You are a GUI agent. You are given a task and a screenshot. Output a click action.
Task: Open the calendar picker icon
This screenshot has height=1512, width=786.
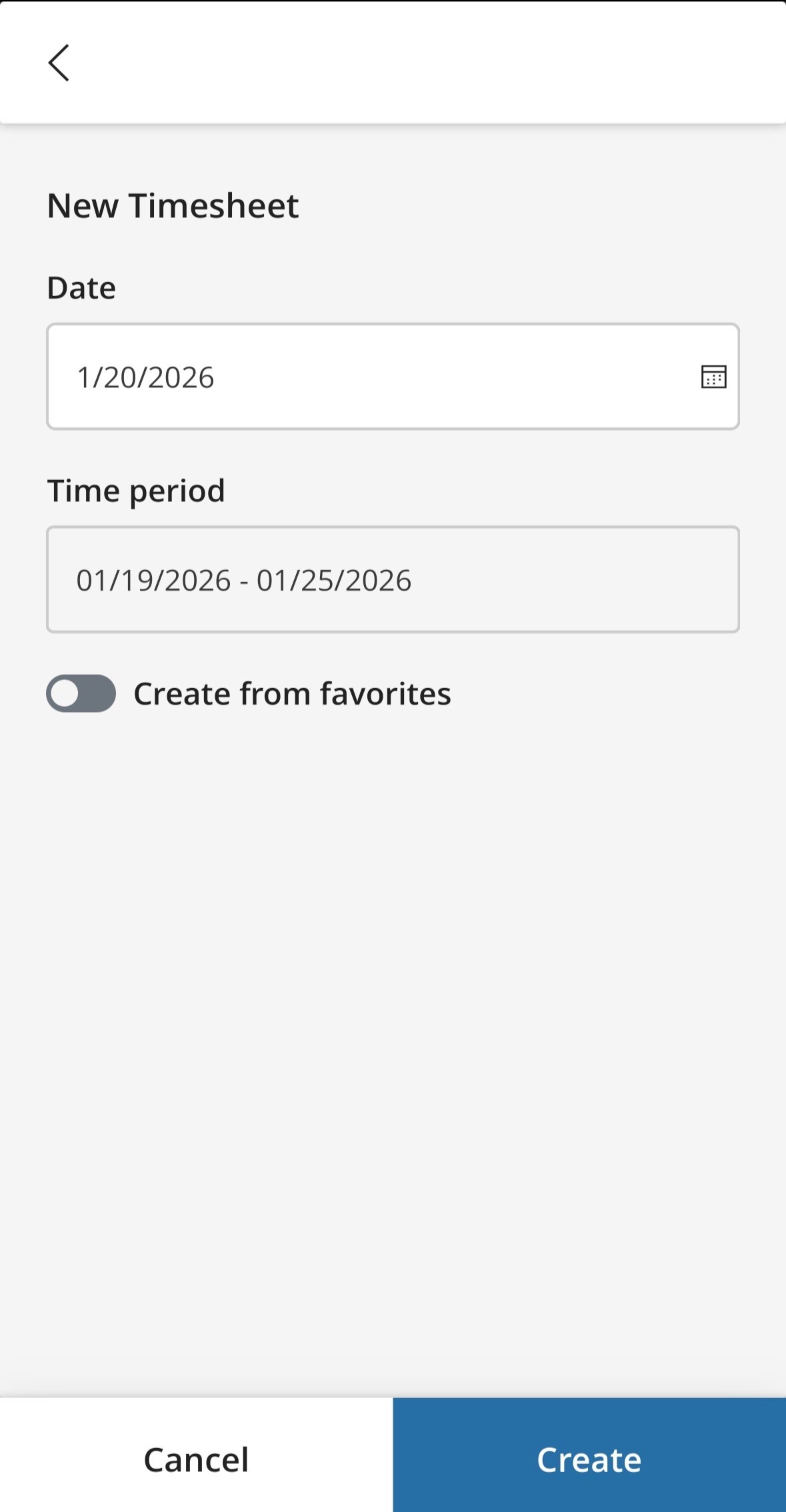coord(713,377)
